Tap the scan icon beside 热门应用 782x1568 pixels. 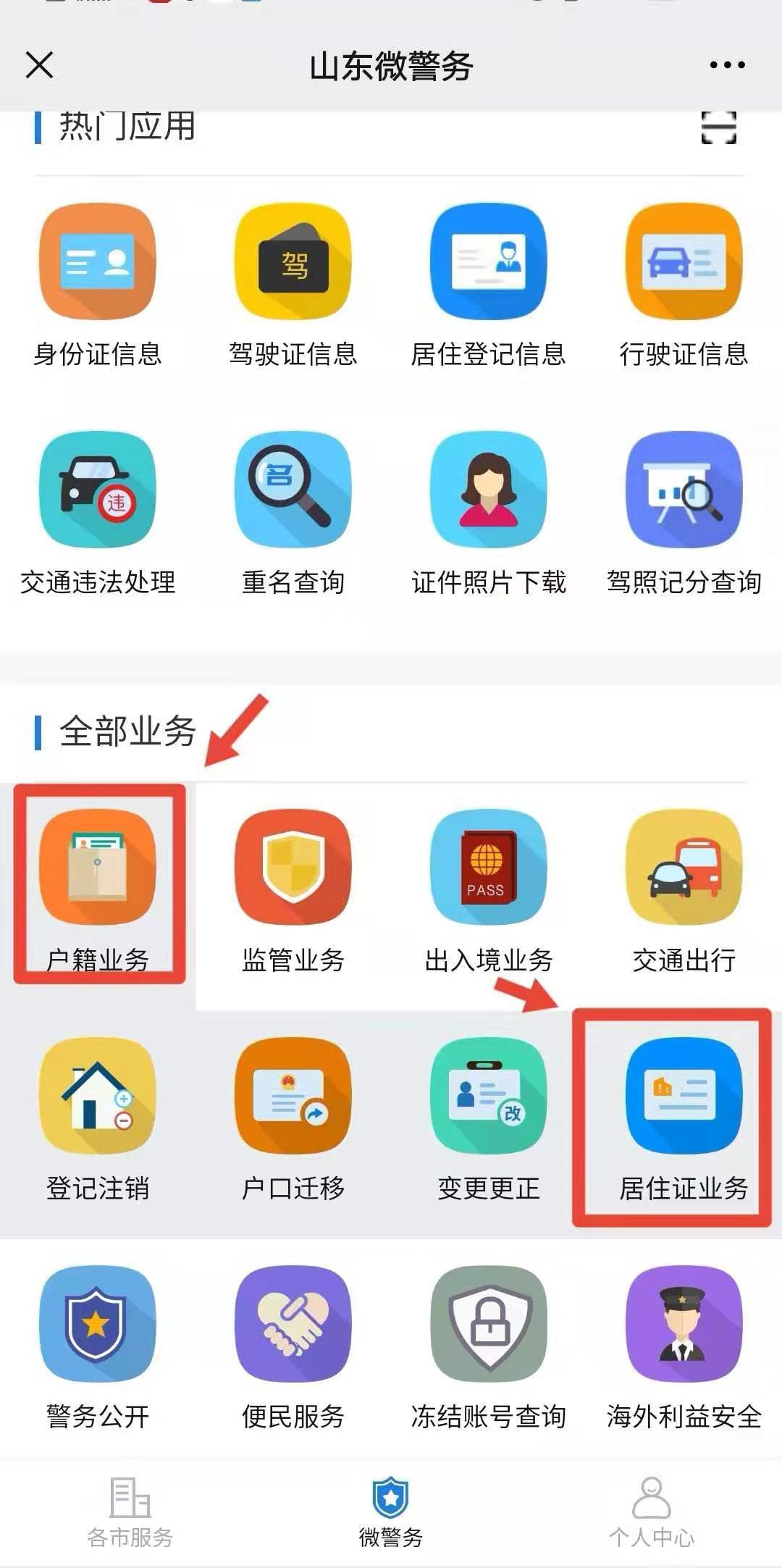point(718,128)
